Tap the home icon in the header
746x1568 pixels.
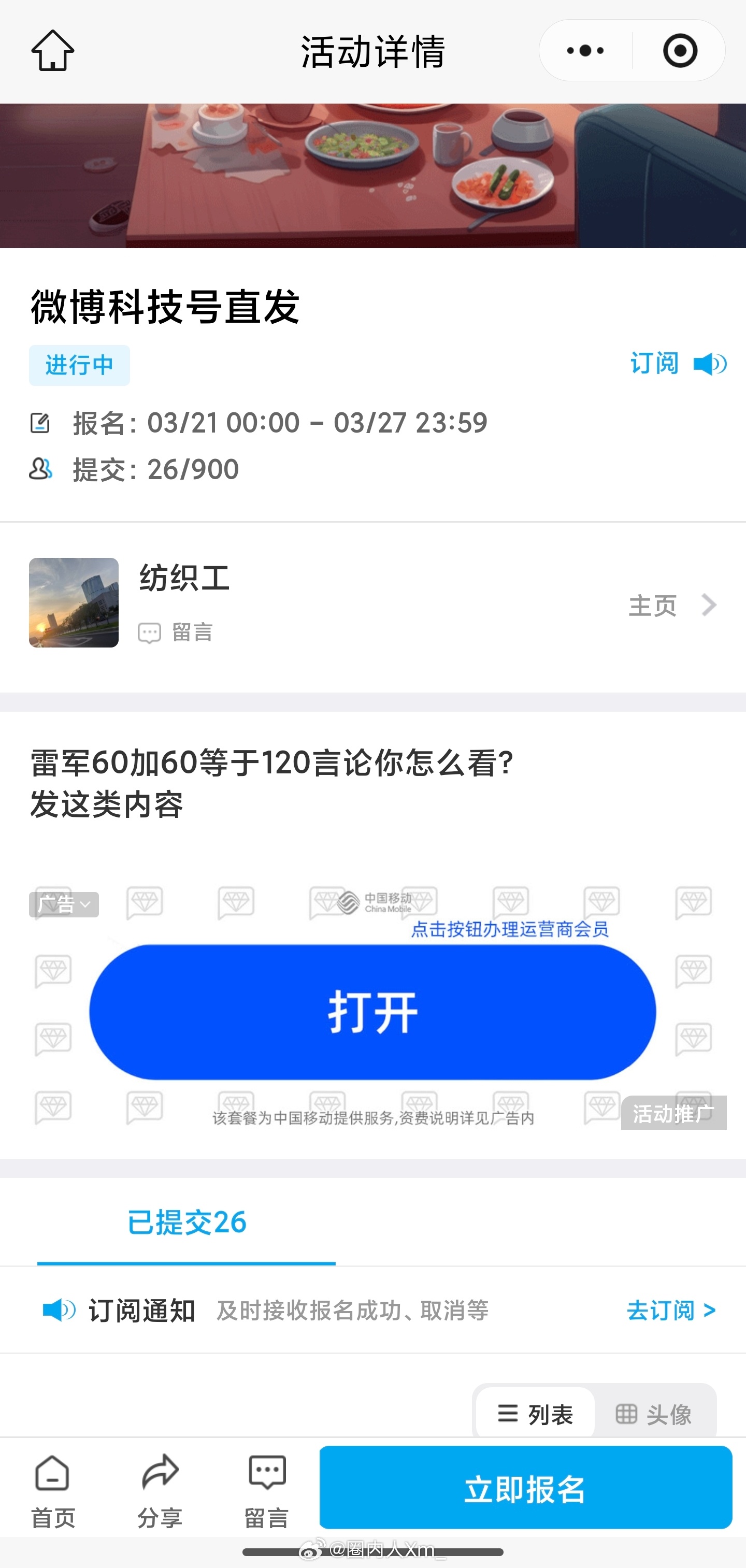53,51
